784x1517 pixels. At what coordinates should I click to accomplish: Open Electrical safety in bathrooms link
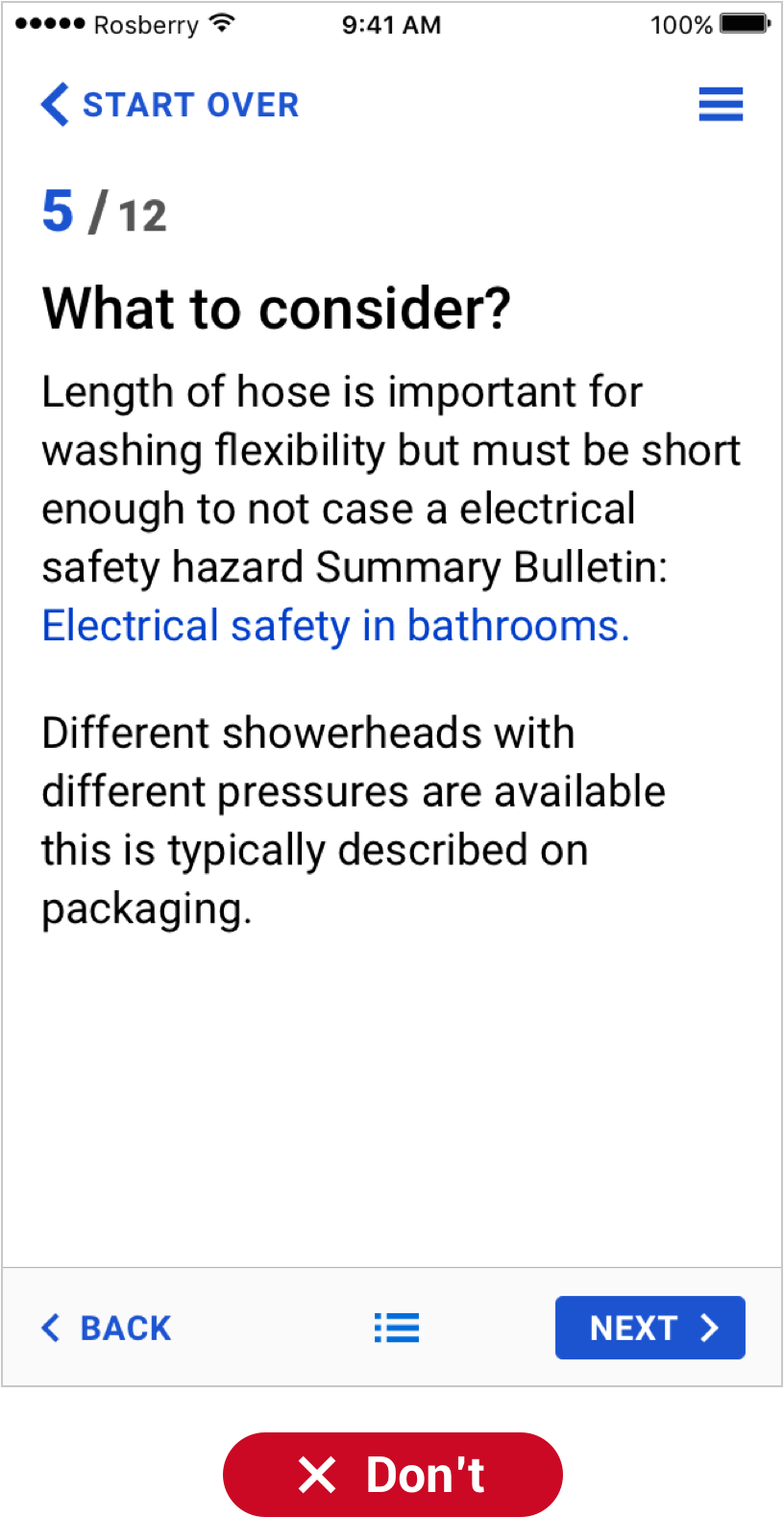click(x=335, y=626)
